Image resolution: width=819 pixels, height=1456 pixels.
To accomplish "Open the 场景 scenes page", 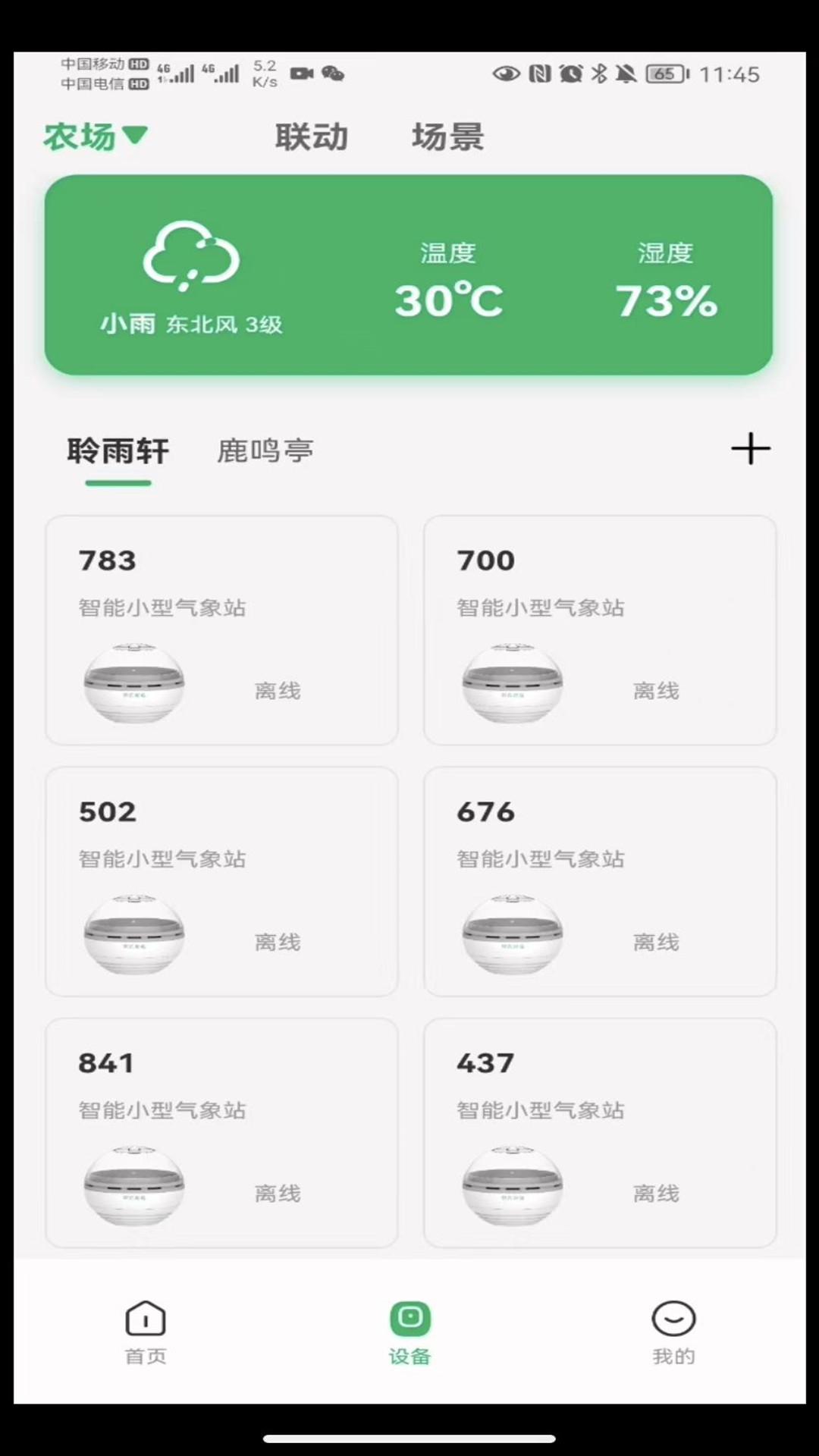I will point(447,136).
